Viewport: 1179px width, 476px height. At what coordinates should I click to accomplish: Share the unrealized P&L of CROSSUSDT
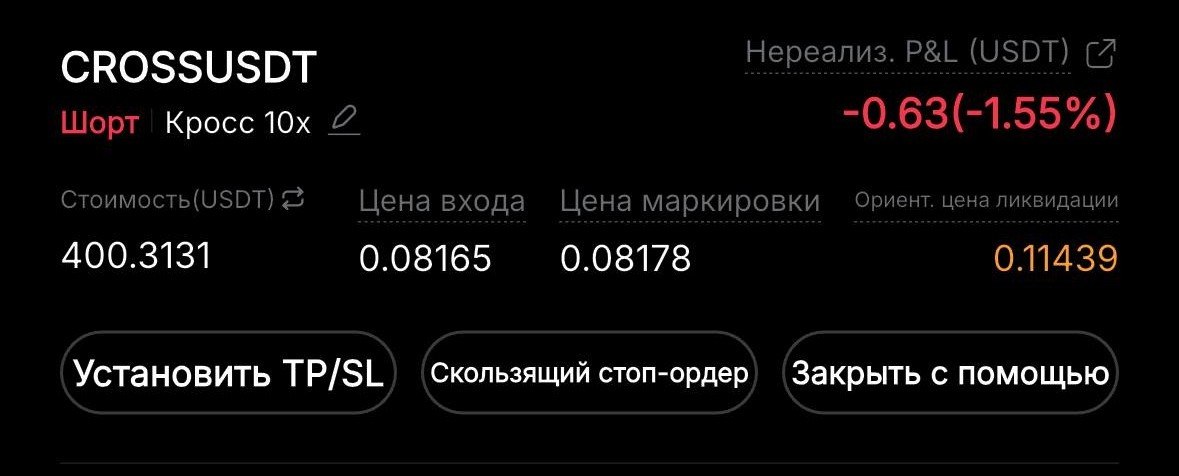[x=1099, y=54]
